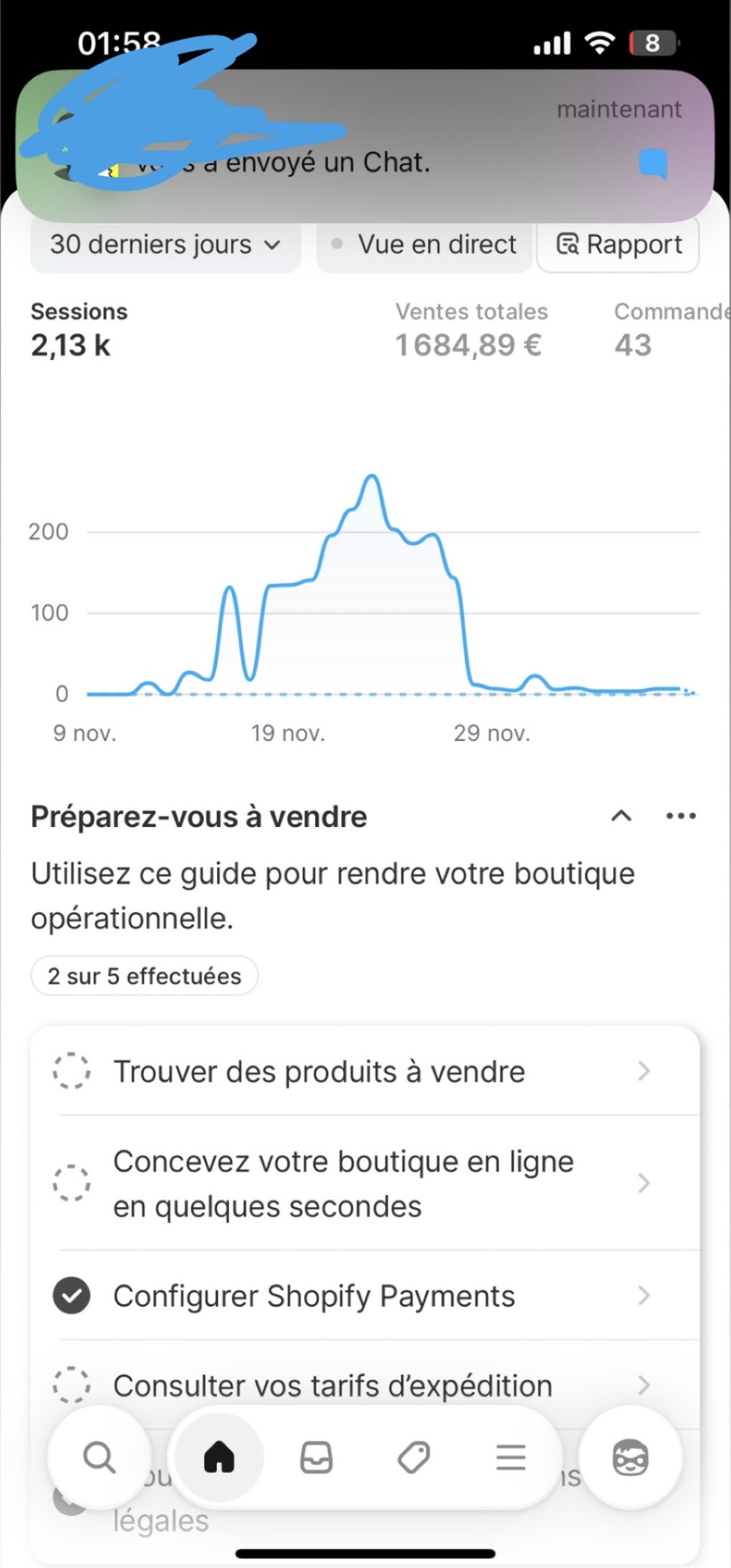Select the Ventes totales metric
This screenshot has width=731, height=1568.
point(472,330)
